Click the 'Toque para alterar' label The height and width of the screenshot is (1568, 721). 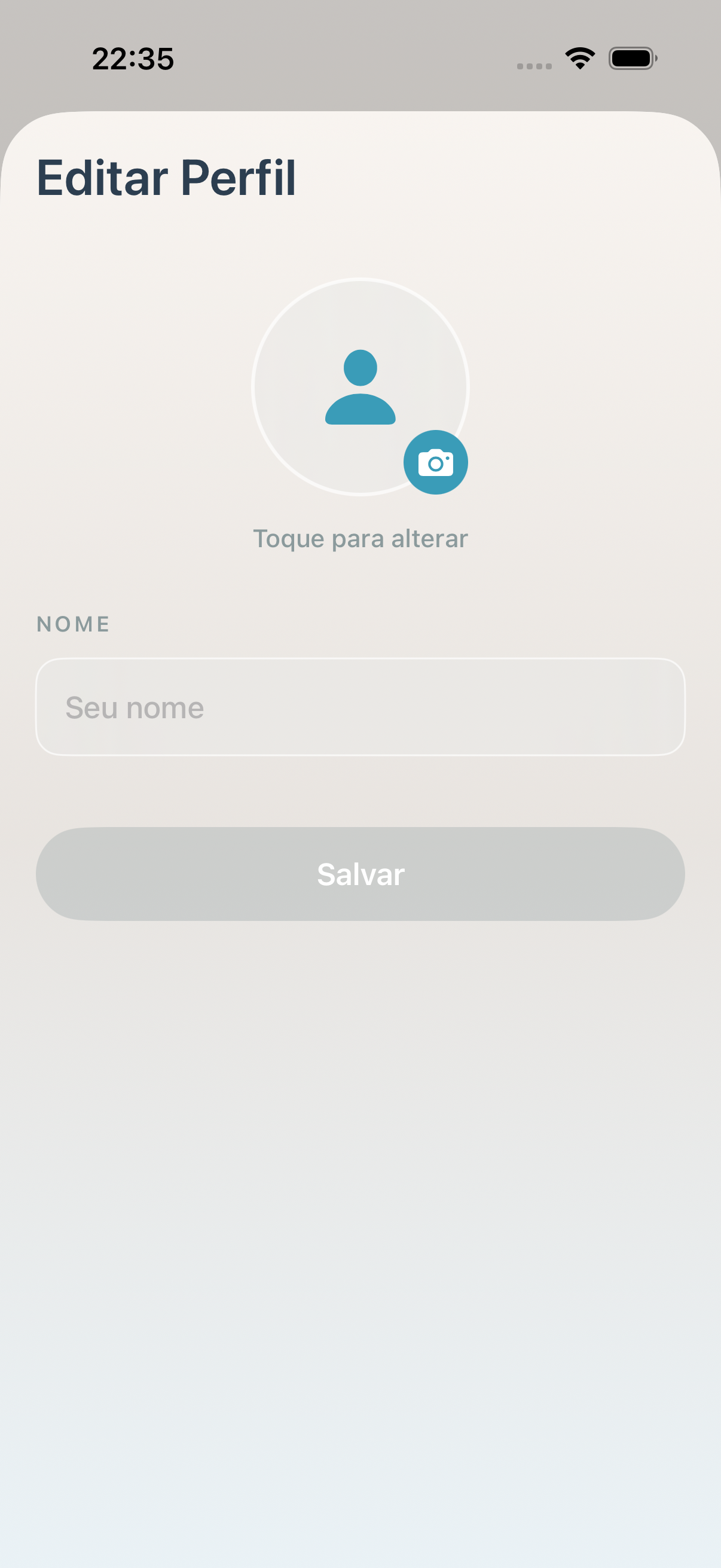click(x=360, y=538)
